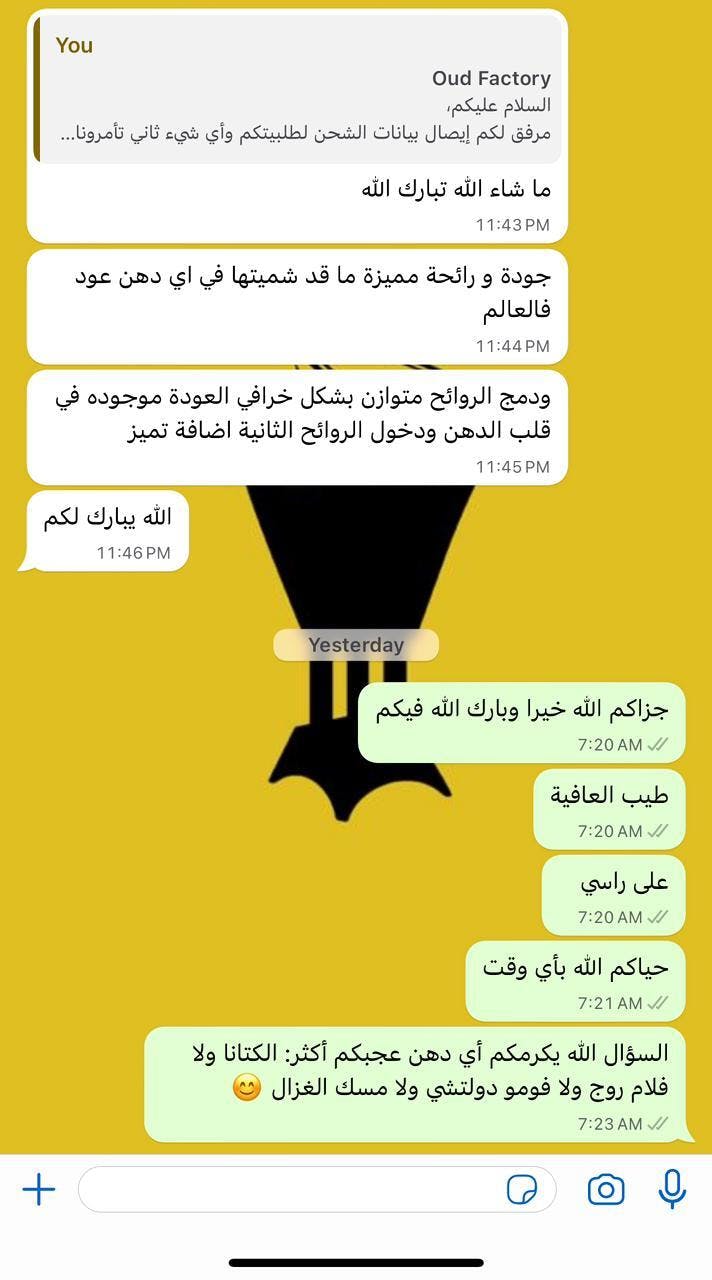
Task: Tap the microphone to record voice
Action: coord(672,1188)
